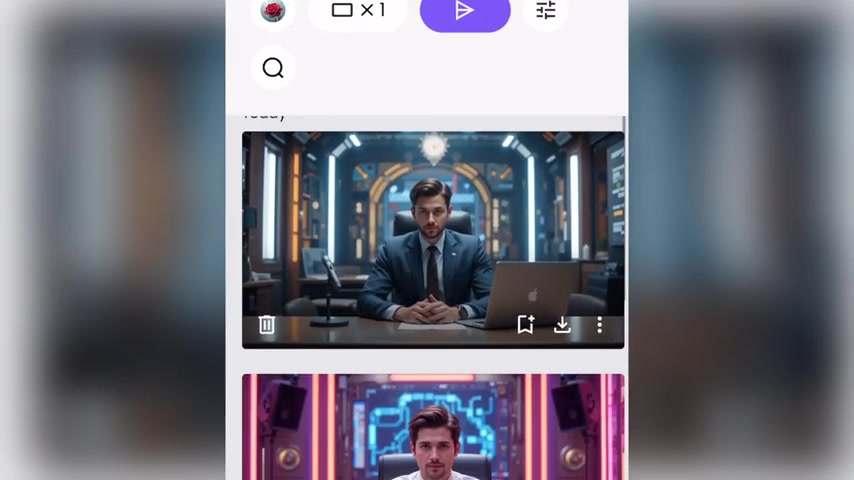Open overflow menu on the businessman image

tap(599, 325)
